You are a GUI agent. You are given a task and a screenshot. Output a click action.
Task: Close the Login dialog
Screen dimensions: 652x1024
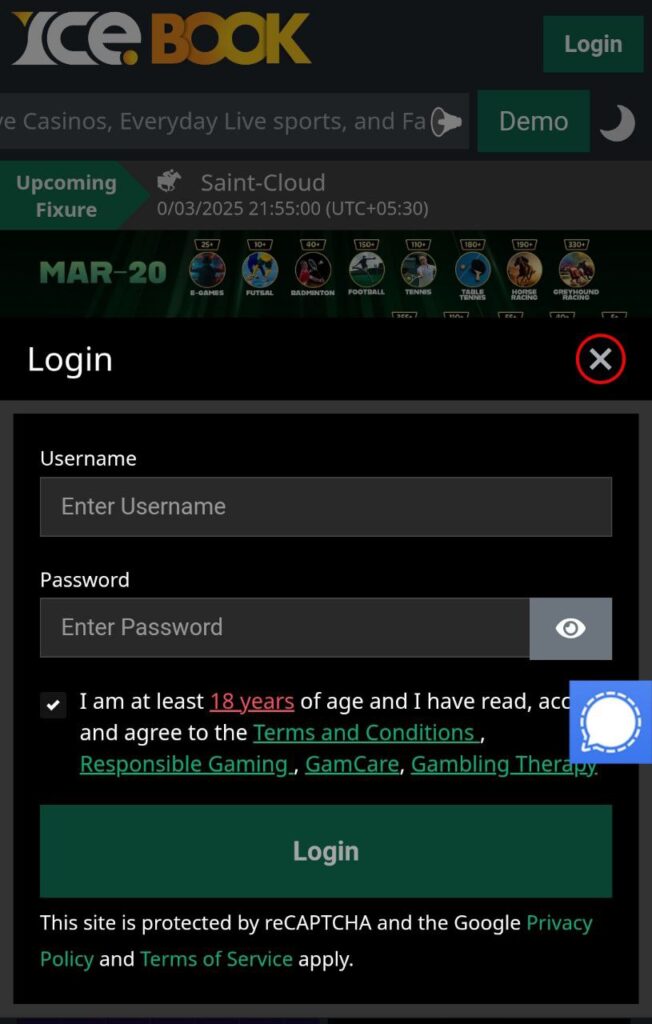coord(600,360)
